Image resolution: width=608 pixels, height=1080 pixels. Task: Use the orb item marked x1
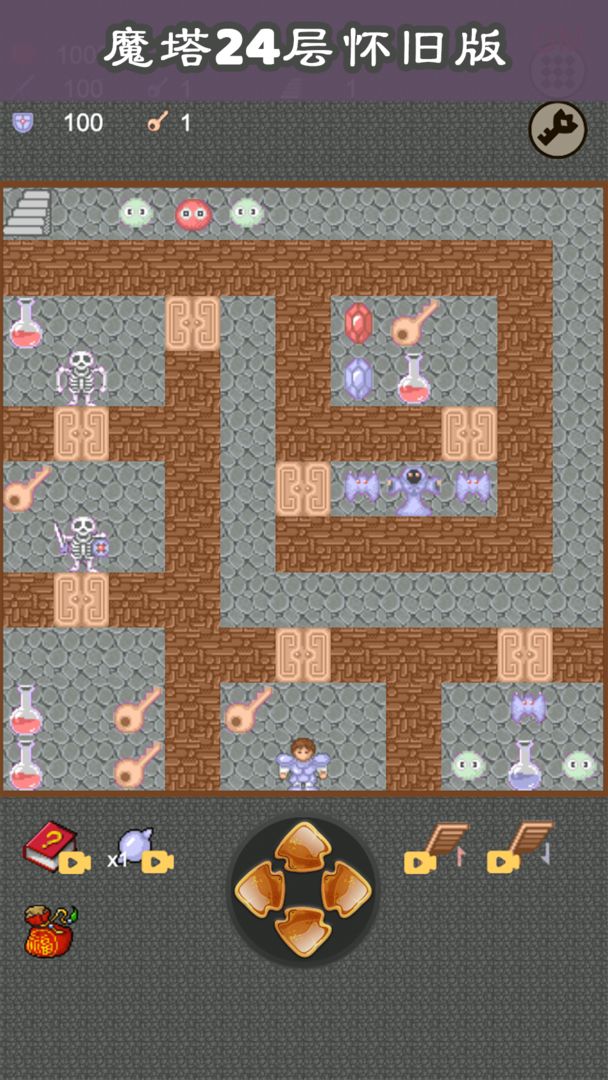(135, 848)
